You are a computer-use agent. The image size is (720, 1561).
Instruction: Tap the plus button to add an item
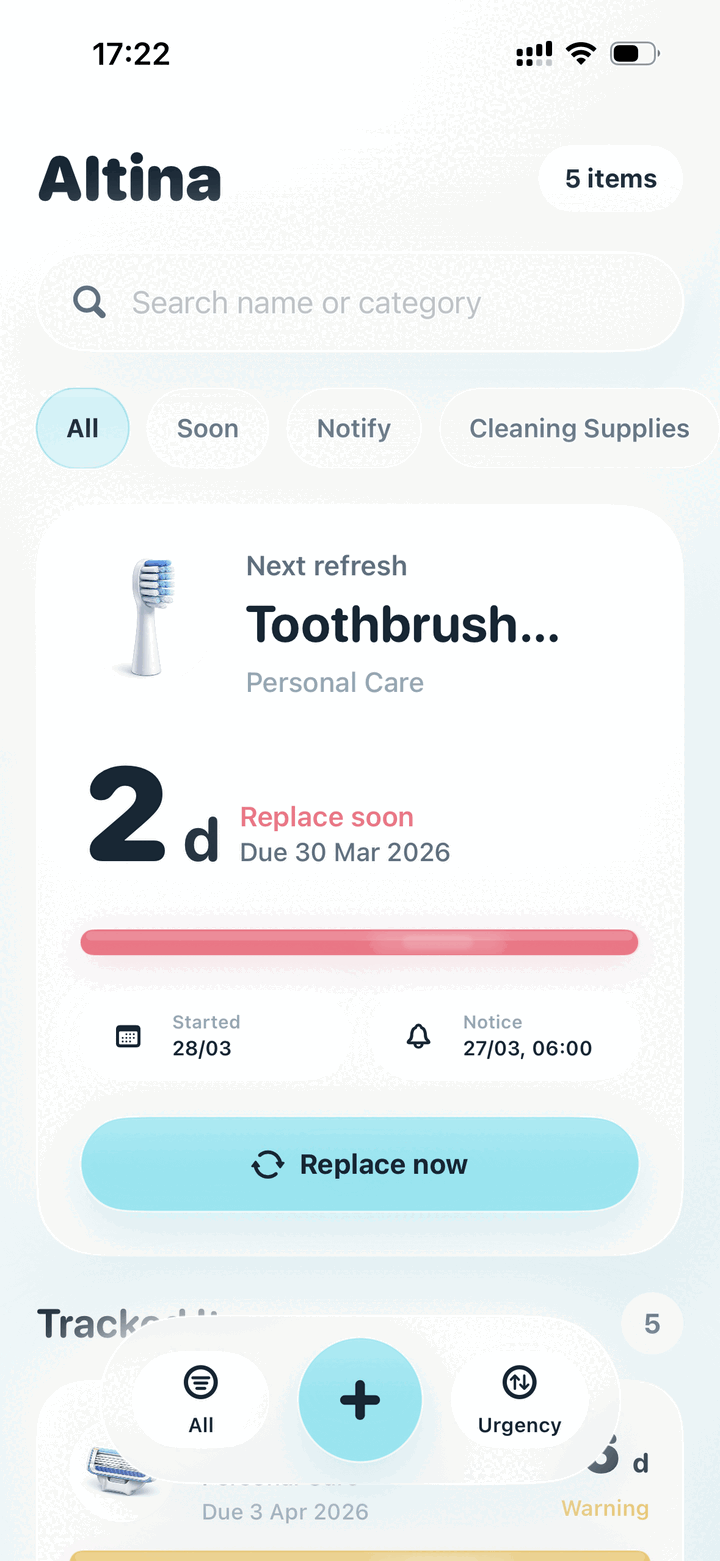coord(359,1399)
